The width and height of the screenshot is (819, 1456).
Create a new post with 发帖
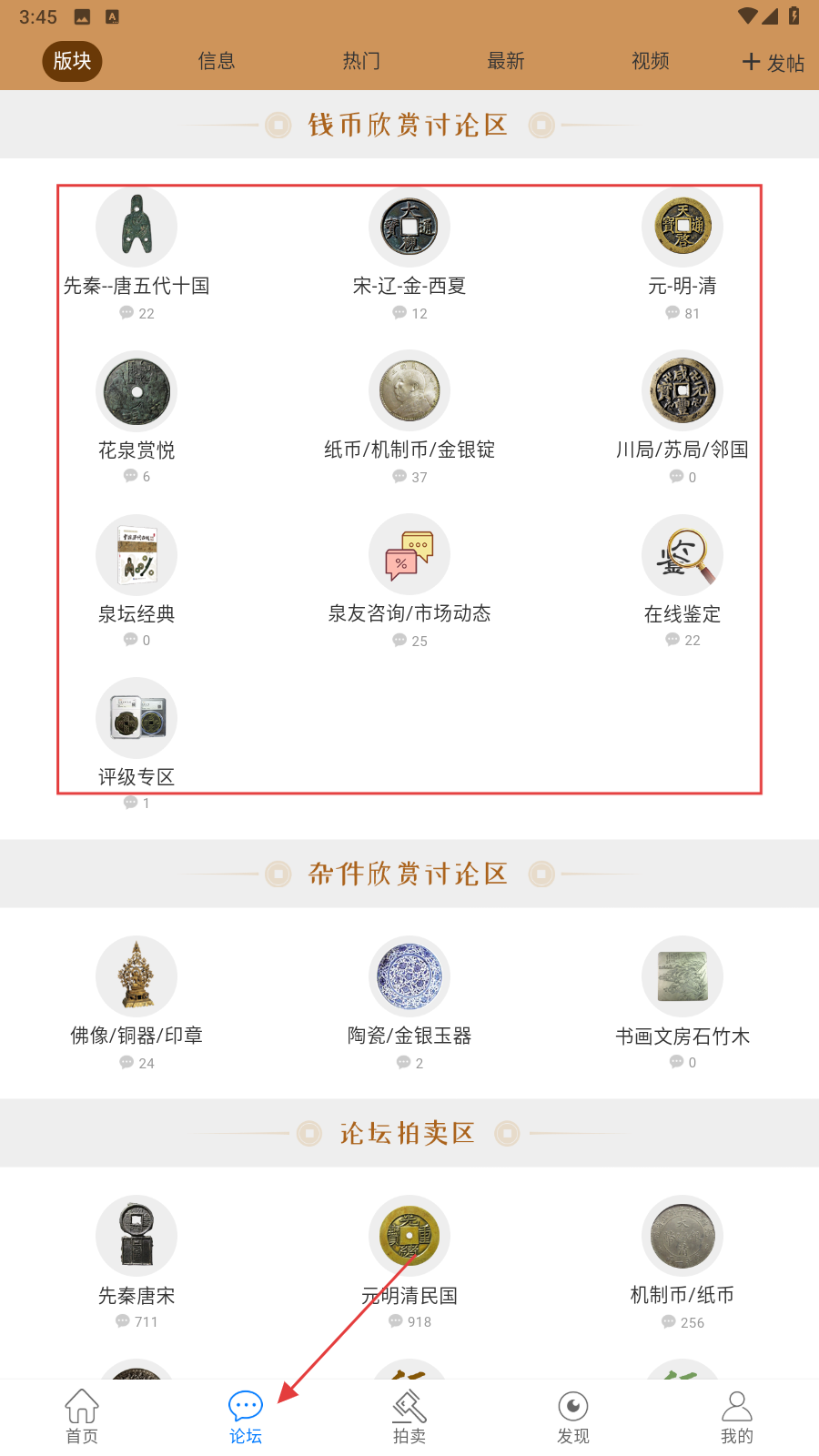click(773, 62)
